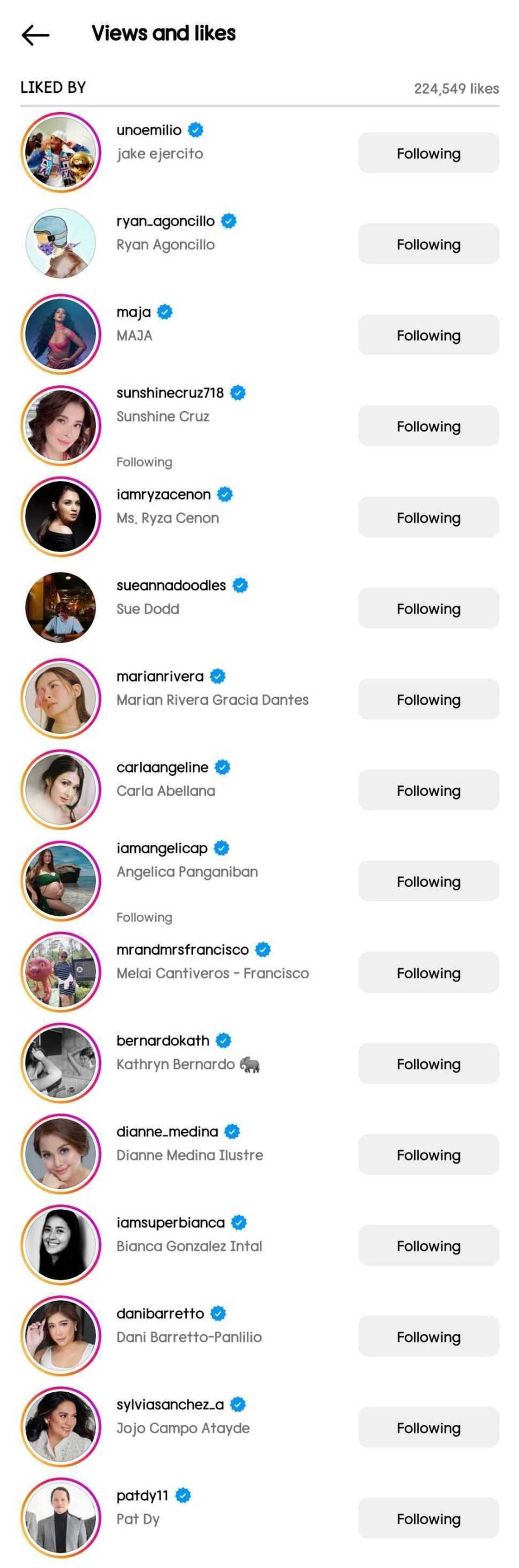
Task: Open dianne_medina's profile
Action: tap(167, 1132)
